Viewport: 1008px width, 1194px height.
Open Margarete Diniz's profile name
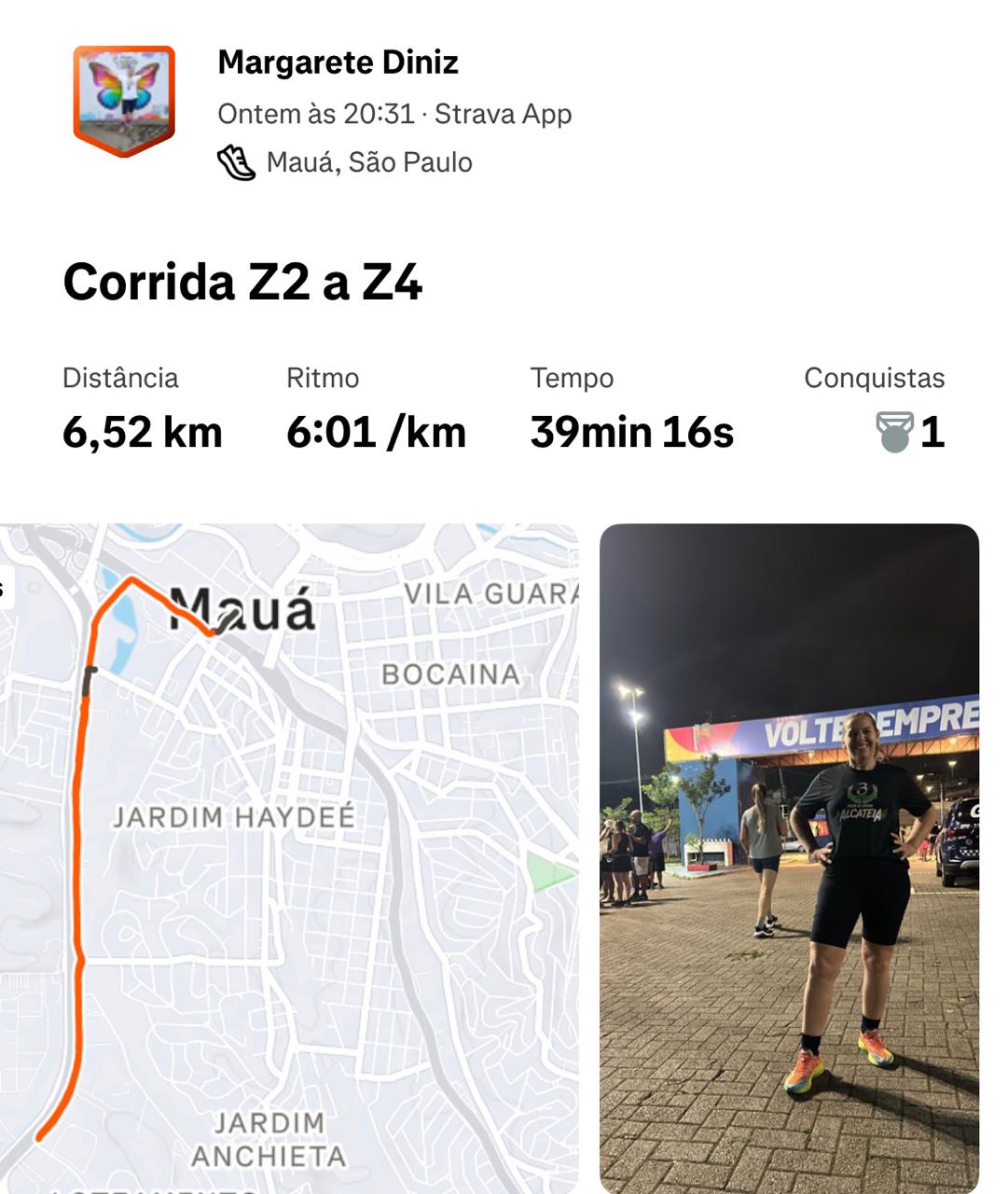point(338,62)
